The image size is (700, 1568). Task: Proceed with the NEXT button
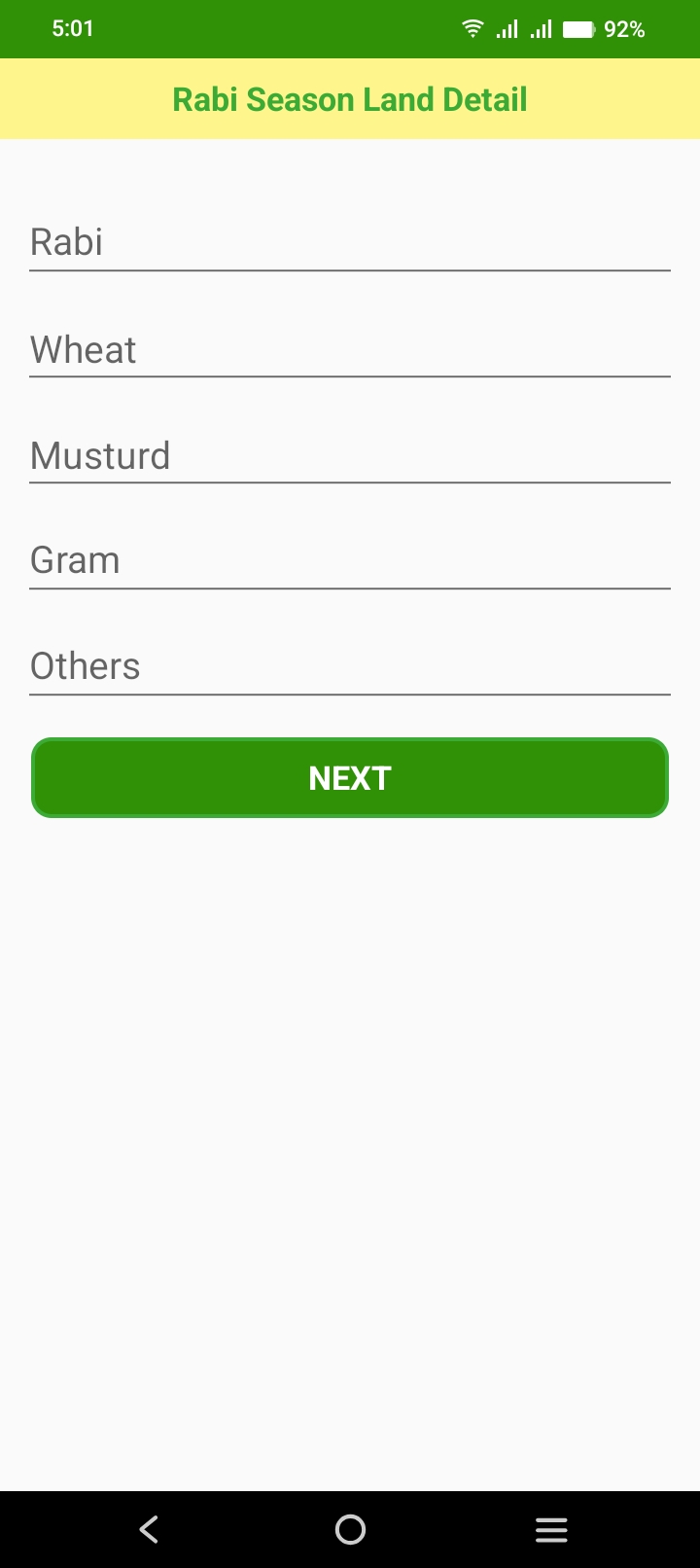(x=350, y=778)
